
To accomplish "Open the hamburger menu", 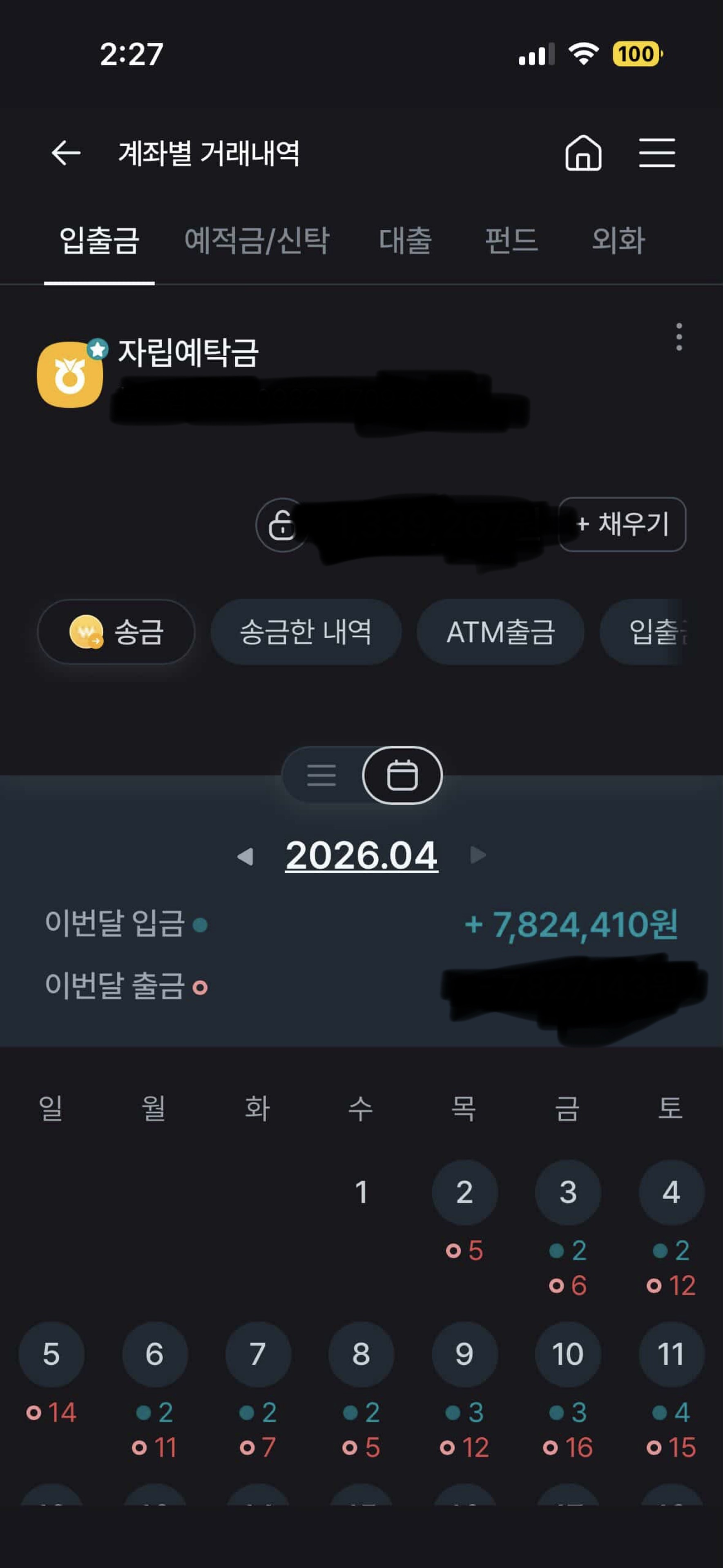I will click(656, 152).
